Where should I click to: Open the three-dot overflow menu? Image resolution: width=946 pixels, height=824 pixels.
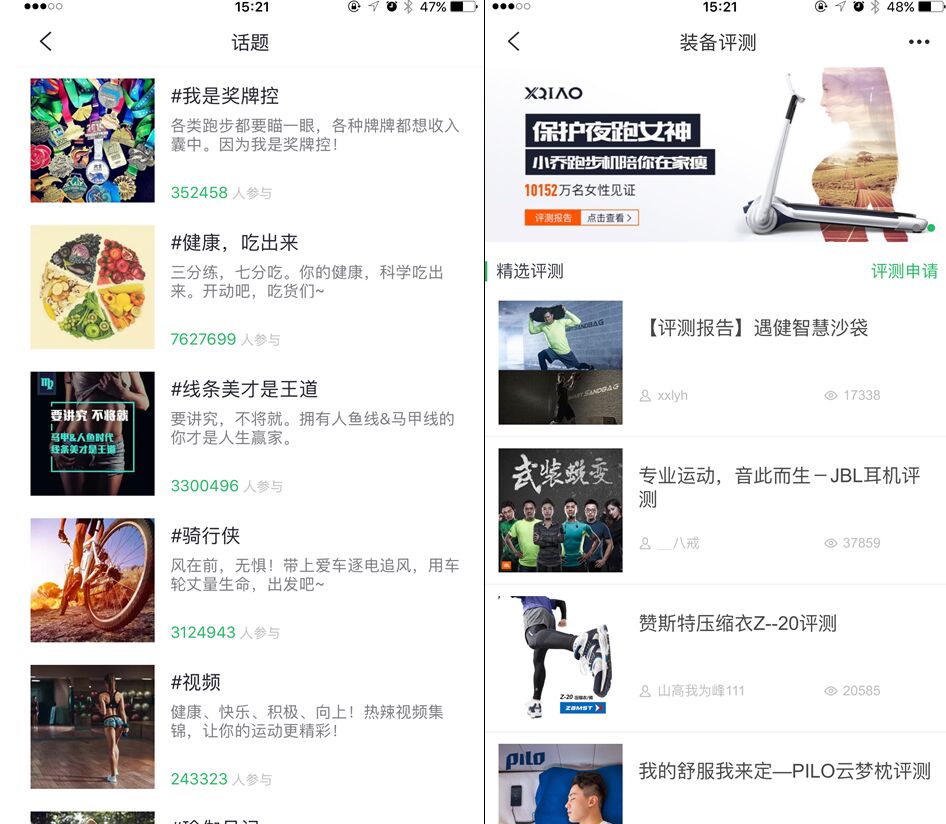[918, 42]
